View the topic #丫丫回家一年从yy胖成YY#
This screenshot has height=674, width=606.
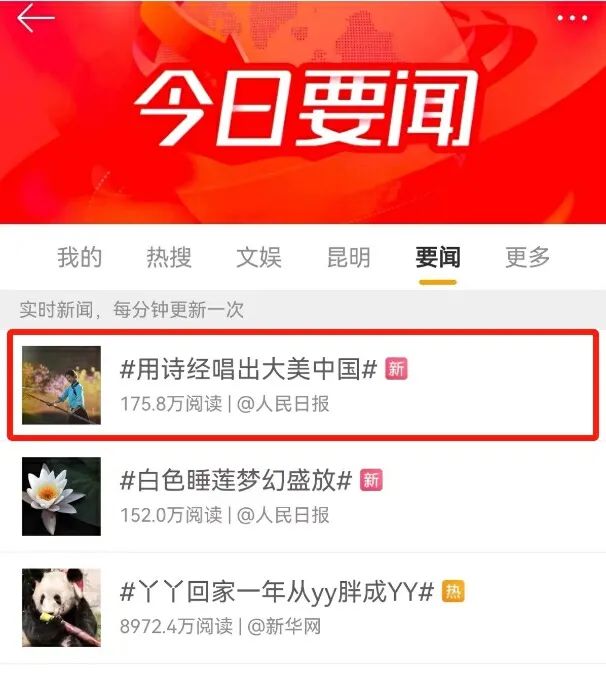[x=277, y=592]
